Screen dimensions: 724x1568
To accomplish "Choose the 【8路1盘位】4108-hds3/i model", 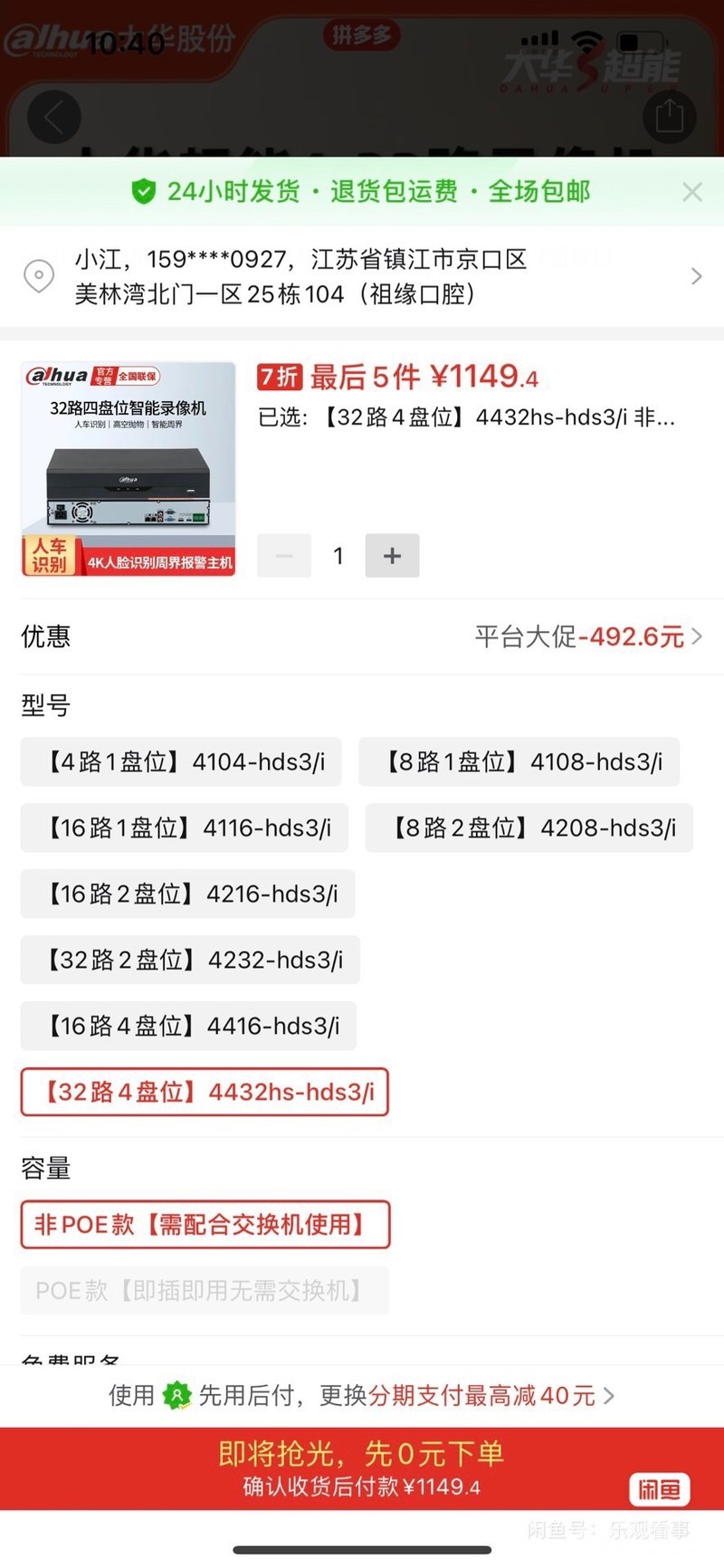I will click(519, 762).
